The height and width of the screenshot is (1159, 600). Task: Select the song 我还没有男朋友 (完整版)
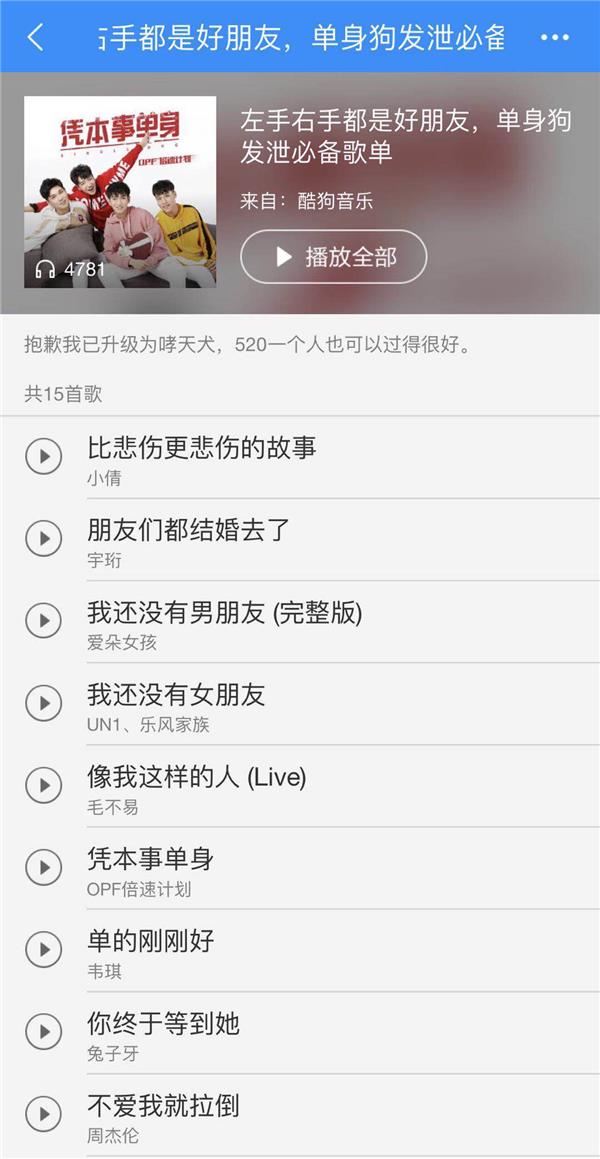tap(300, 622)
